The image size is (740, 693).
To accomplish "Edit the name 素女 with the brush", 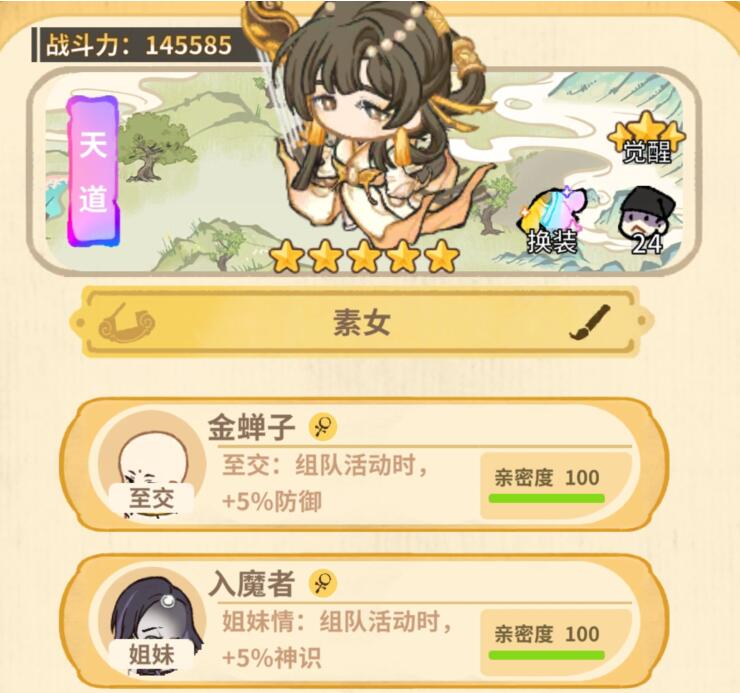I will click(x=590, y=323).
